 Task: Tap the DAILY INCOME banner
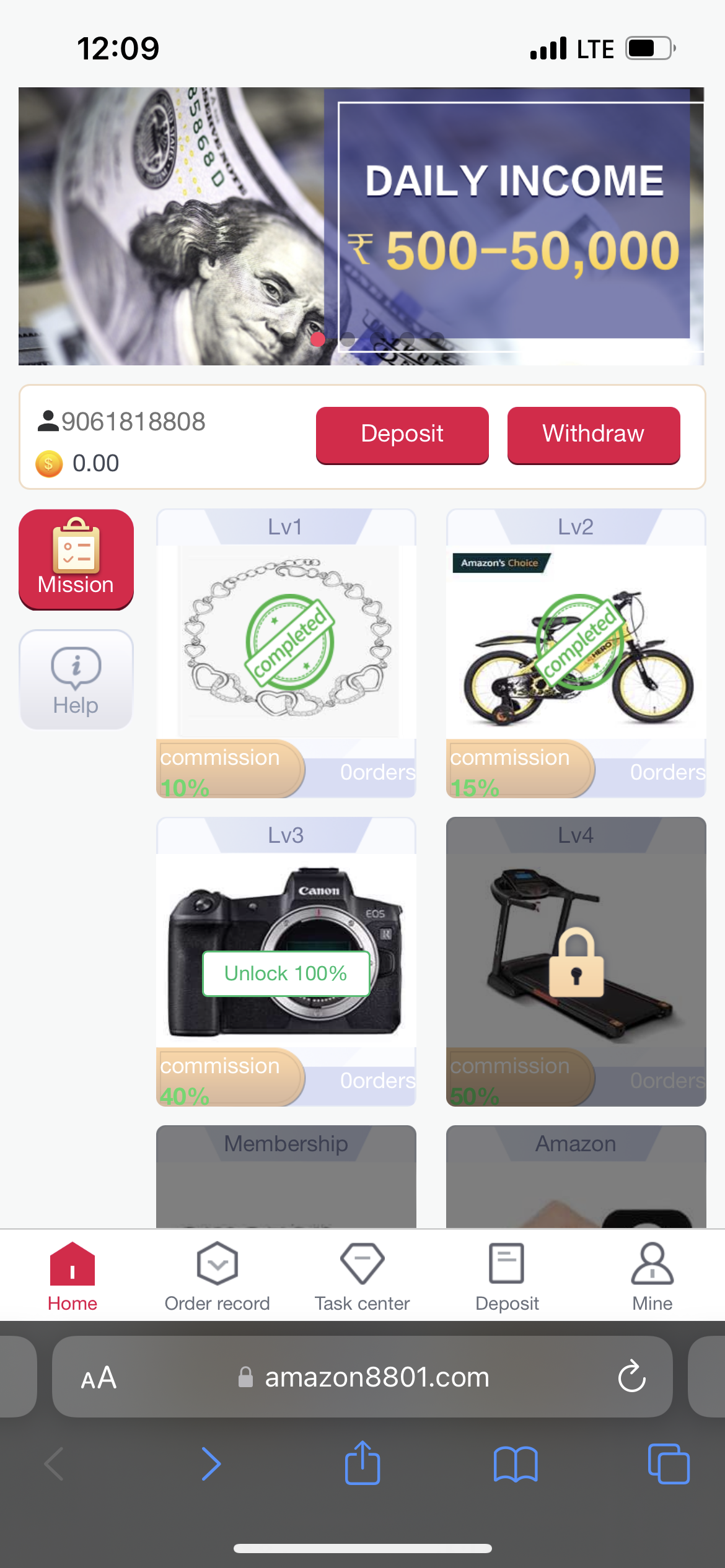point(361,226)
